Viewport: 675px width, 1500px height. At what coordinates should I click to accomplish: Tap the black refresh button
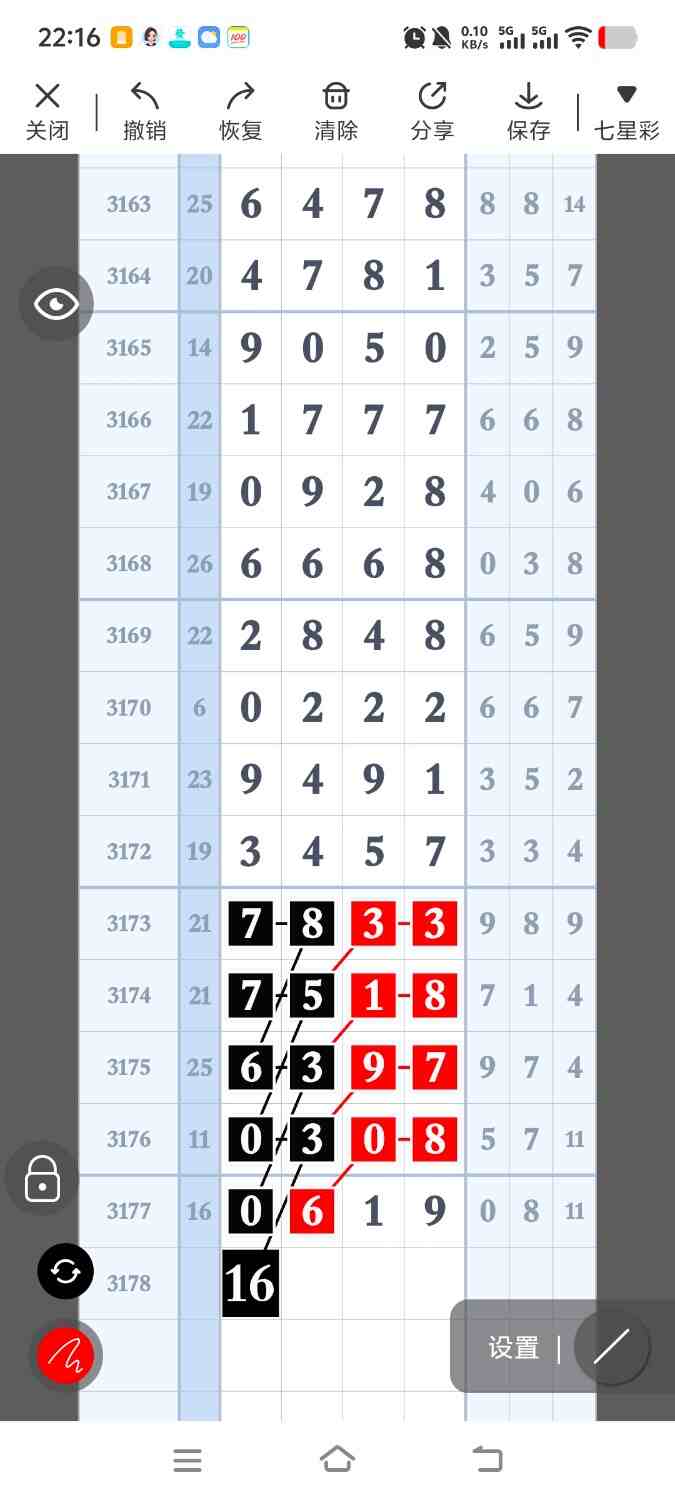pyautogui.click(x=65, y=1272)
